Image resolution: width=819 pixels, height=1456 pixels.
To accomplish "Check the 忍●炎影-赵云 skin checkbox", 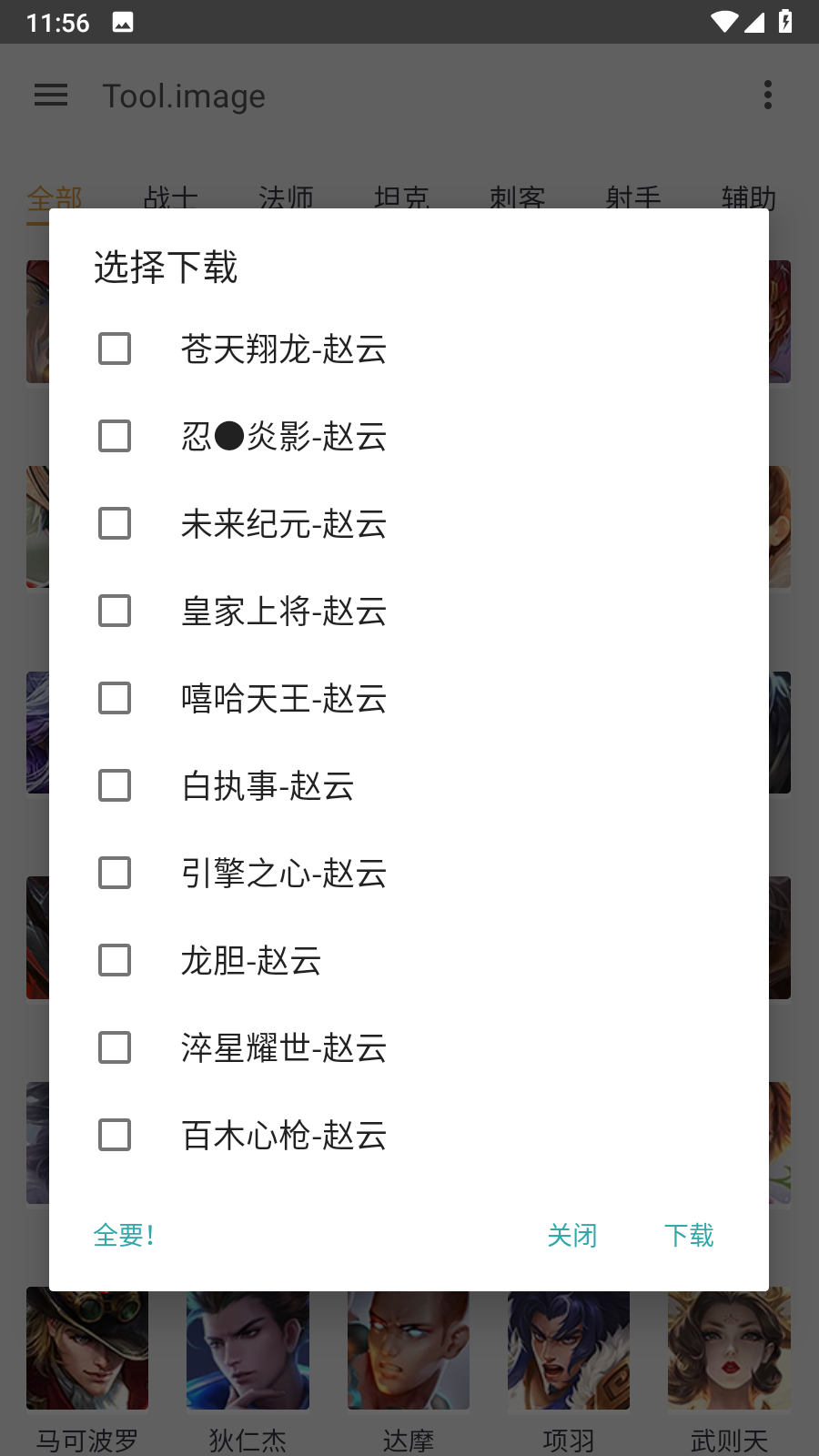I will click(114, 435).
